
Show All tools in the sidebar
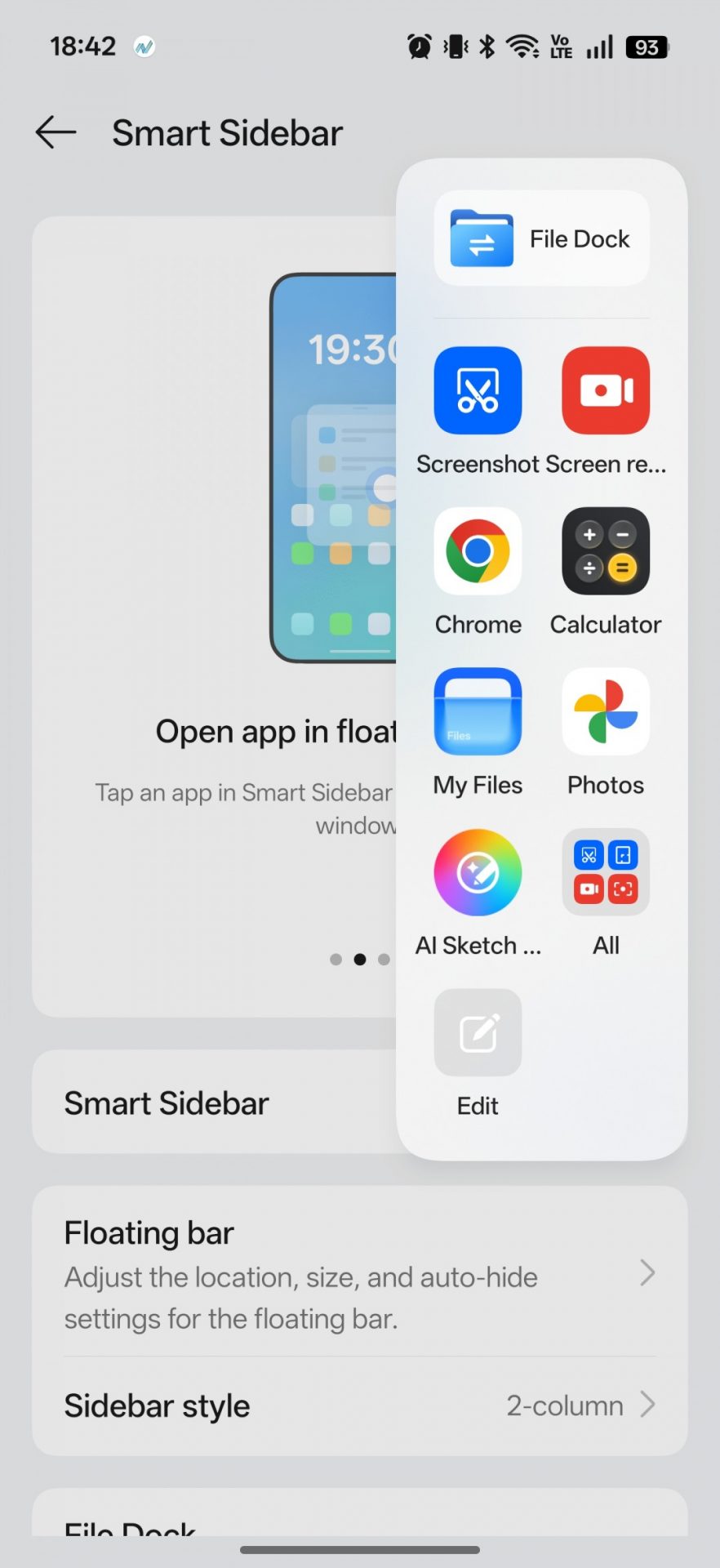605,872
